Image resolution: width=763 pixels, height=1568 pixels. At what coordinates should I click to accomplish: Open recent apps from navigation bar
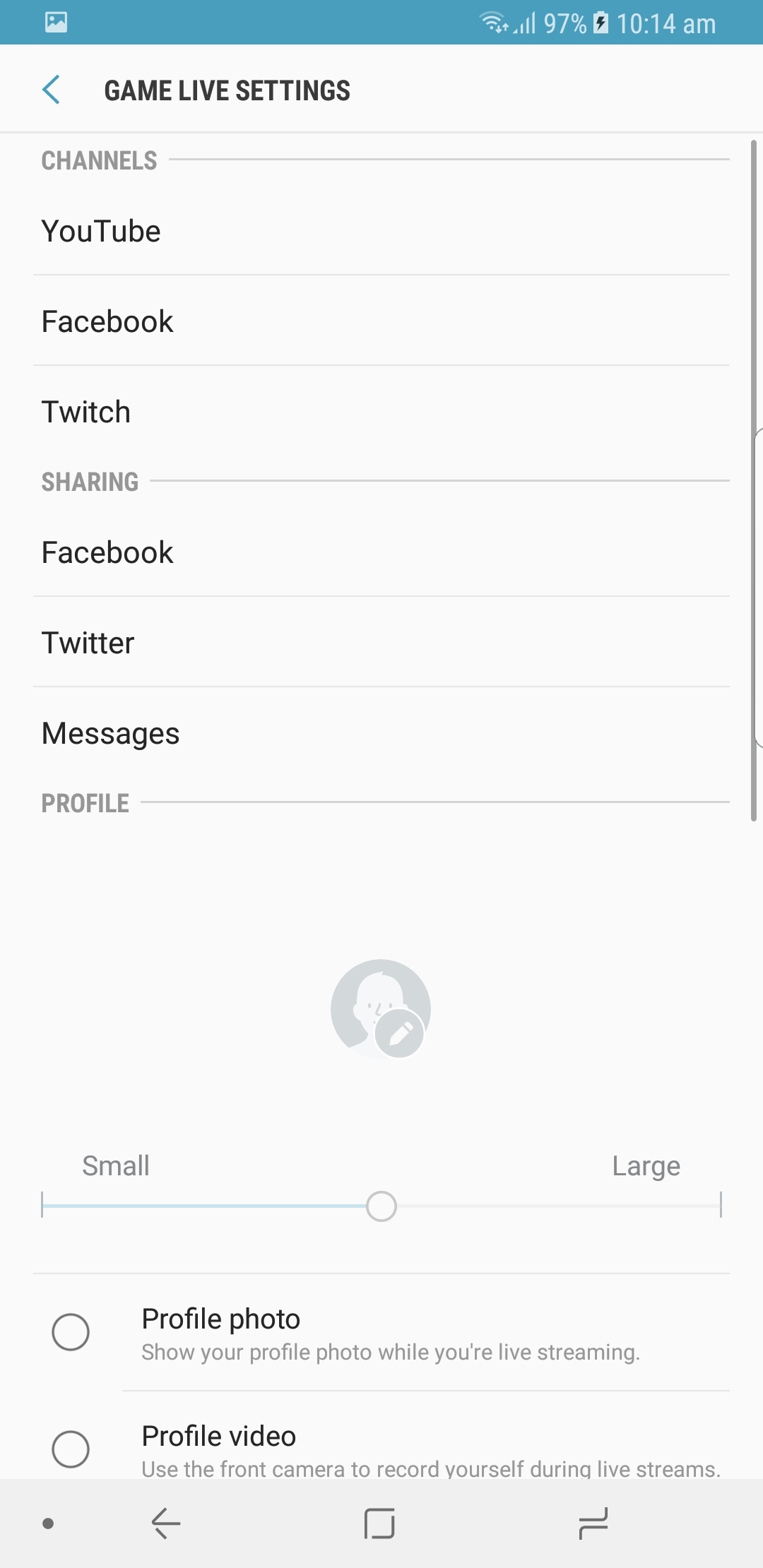593,1524
